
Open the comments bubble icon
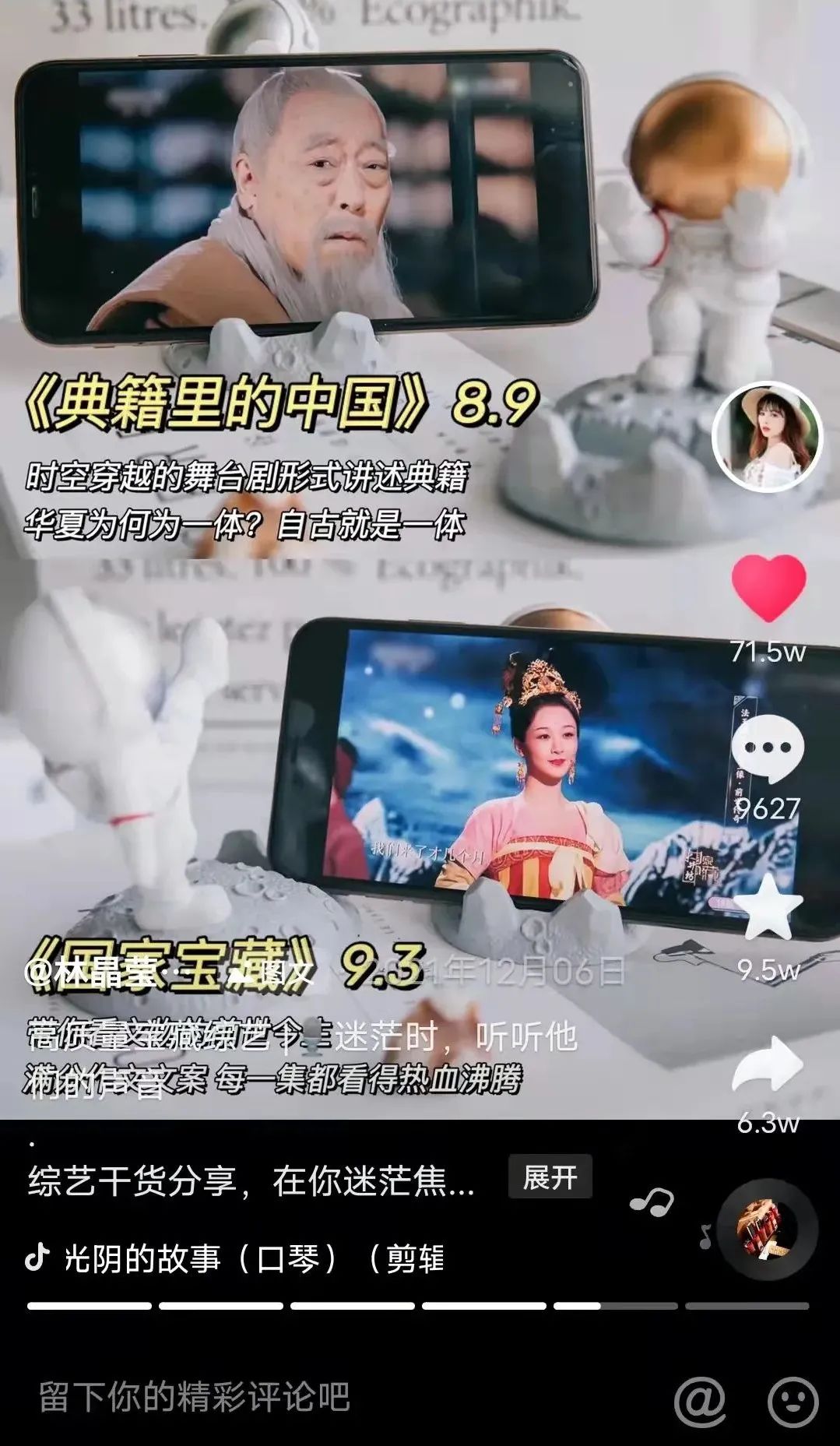[768, 749]
